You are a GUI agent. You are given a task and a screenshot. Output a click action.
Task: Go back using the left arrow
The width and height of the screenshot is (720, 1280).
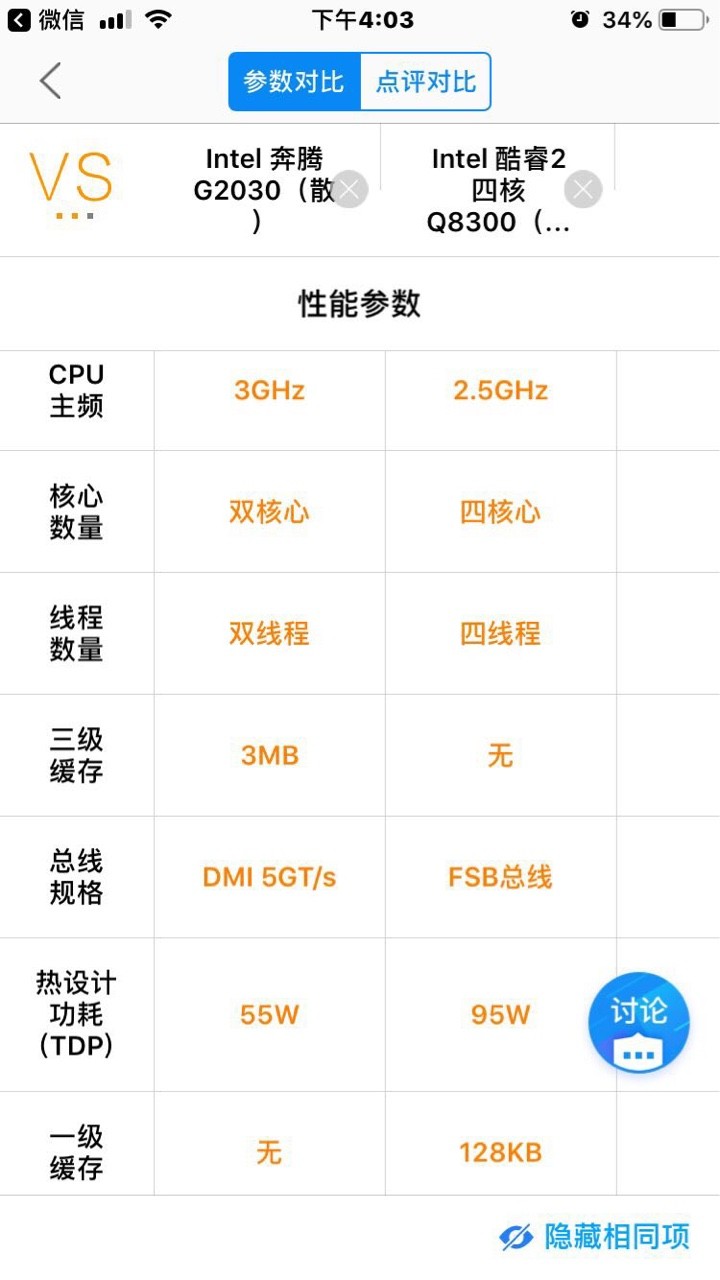51,81
